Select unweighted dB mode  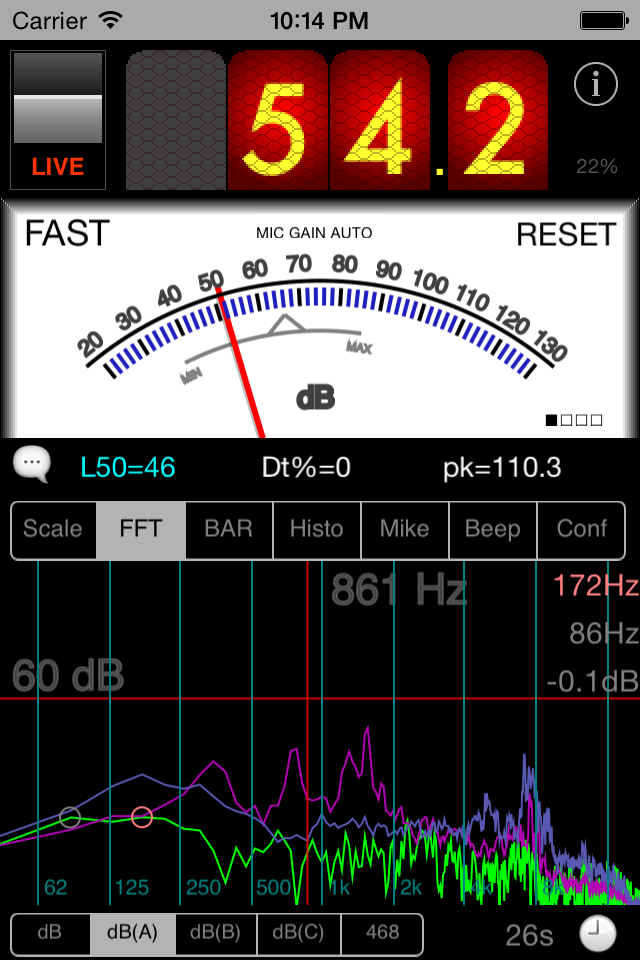(50, 932)
